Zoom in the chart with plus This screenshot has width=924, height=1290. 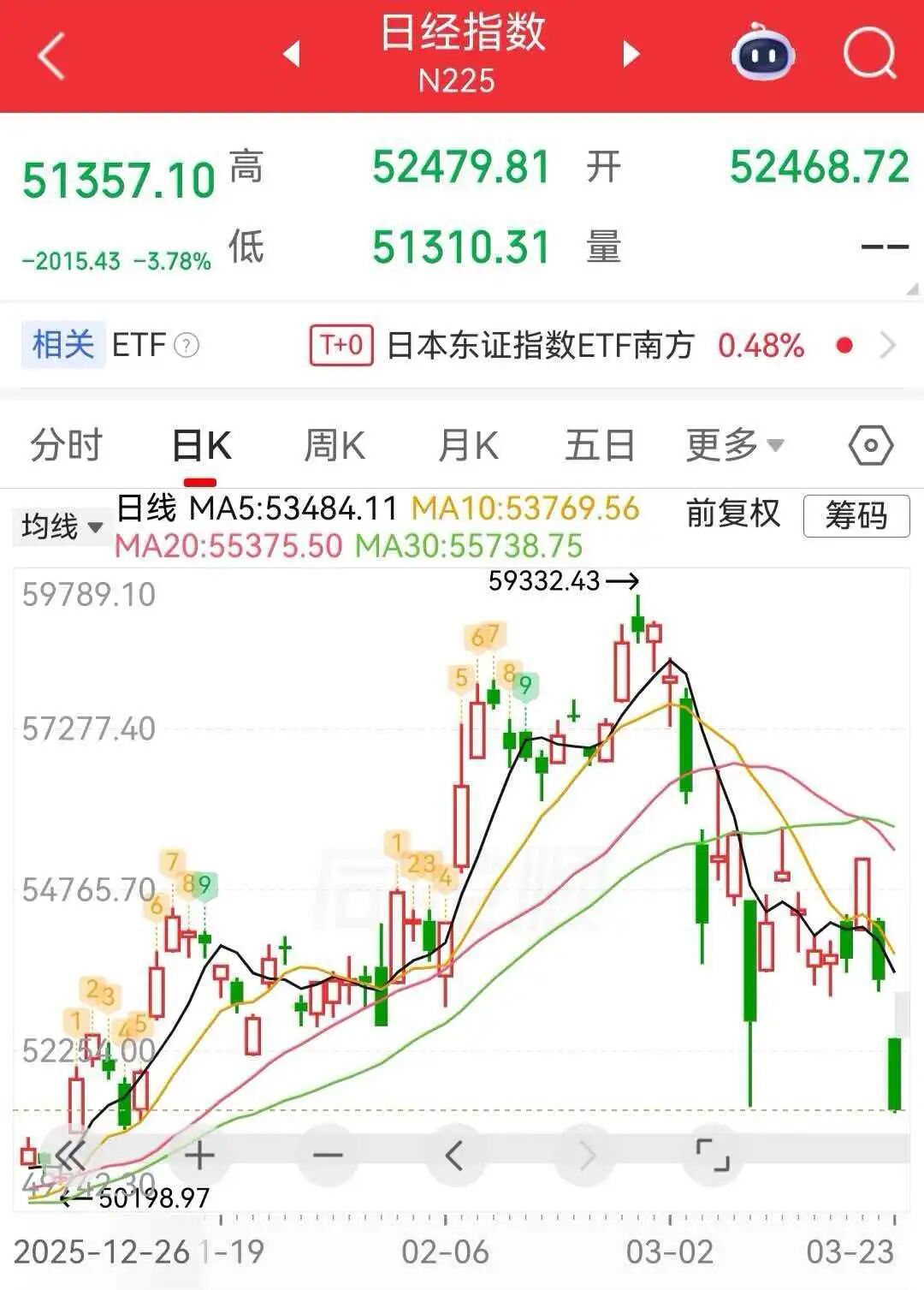199,1156
